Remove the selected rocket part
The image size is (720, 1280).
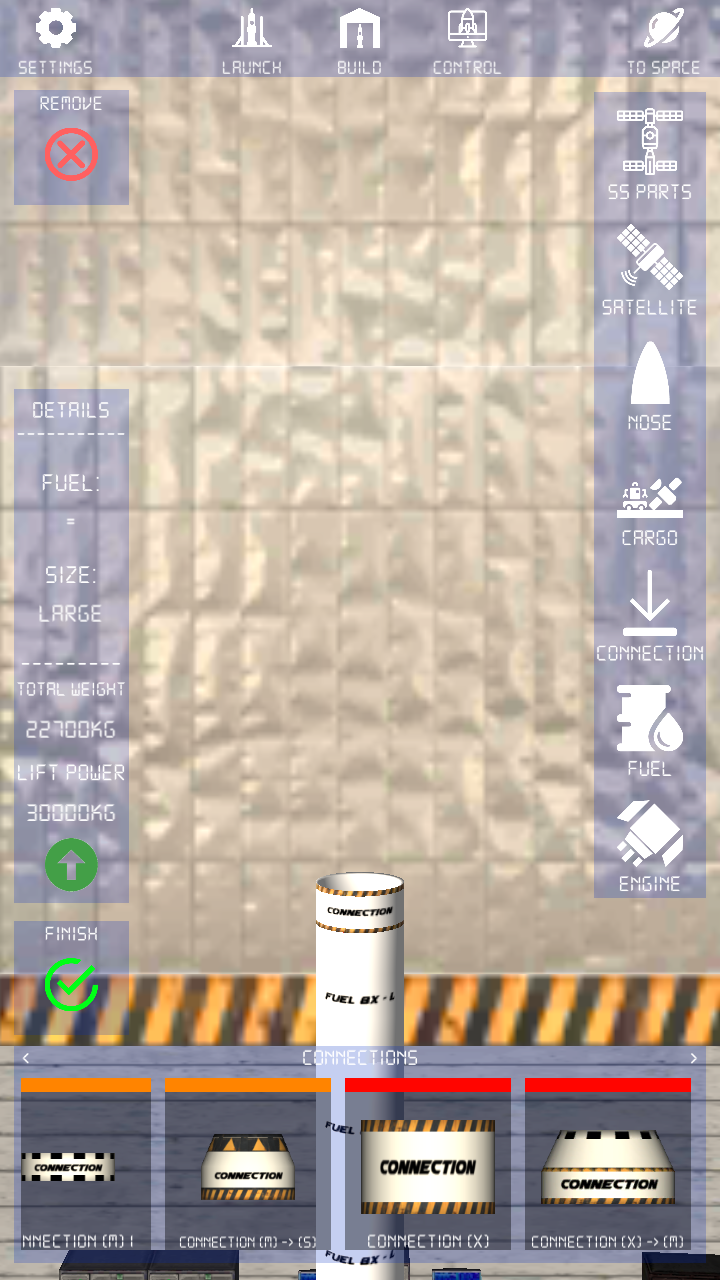[x=71, y=155]
